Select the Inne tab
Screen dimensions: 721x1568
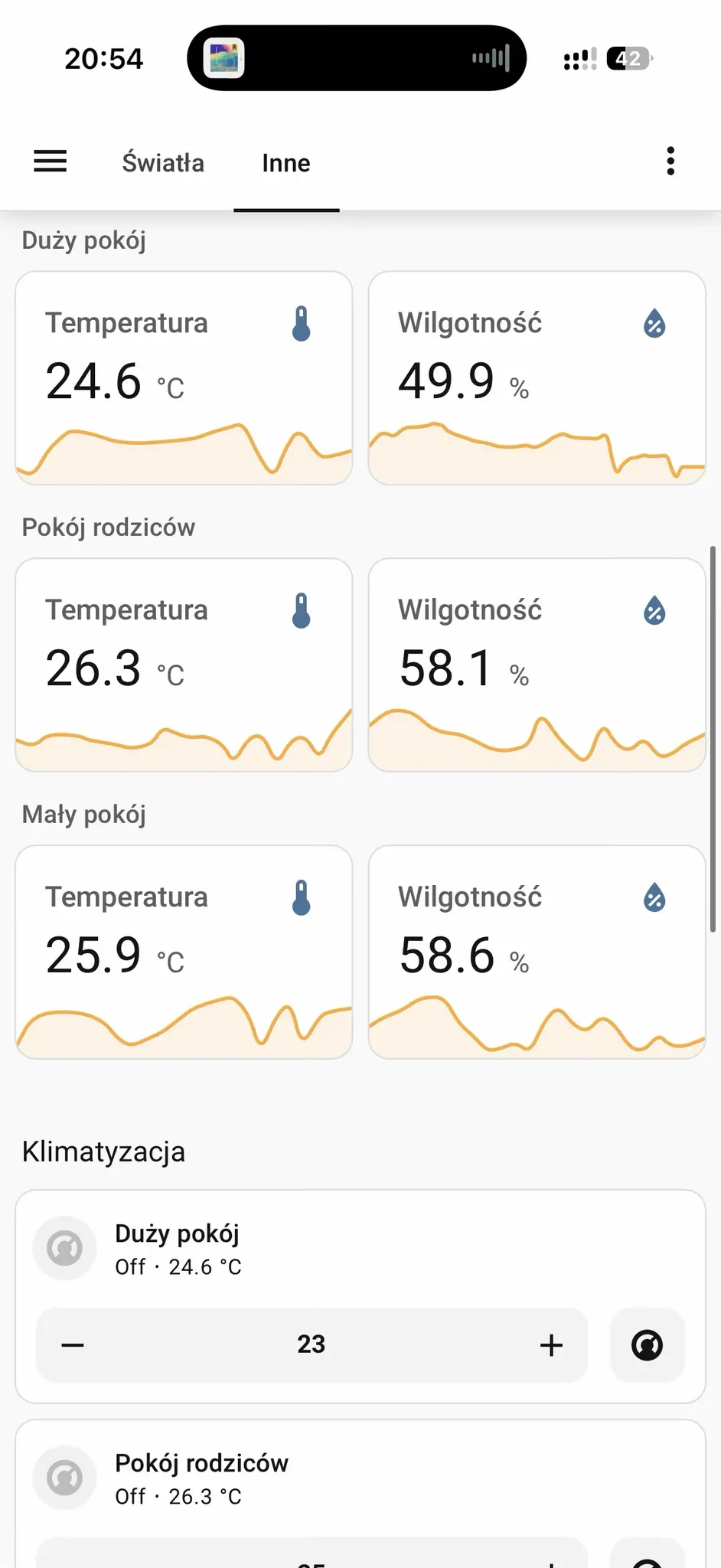coord(286,162)
